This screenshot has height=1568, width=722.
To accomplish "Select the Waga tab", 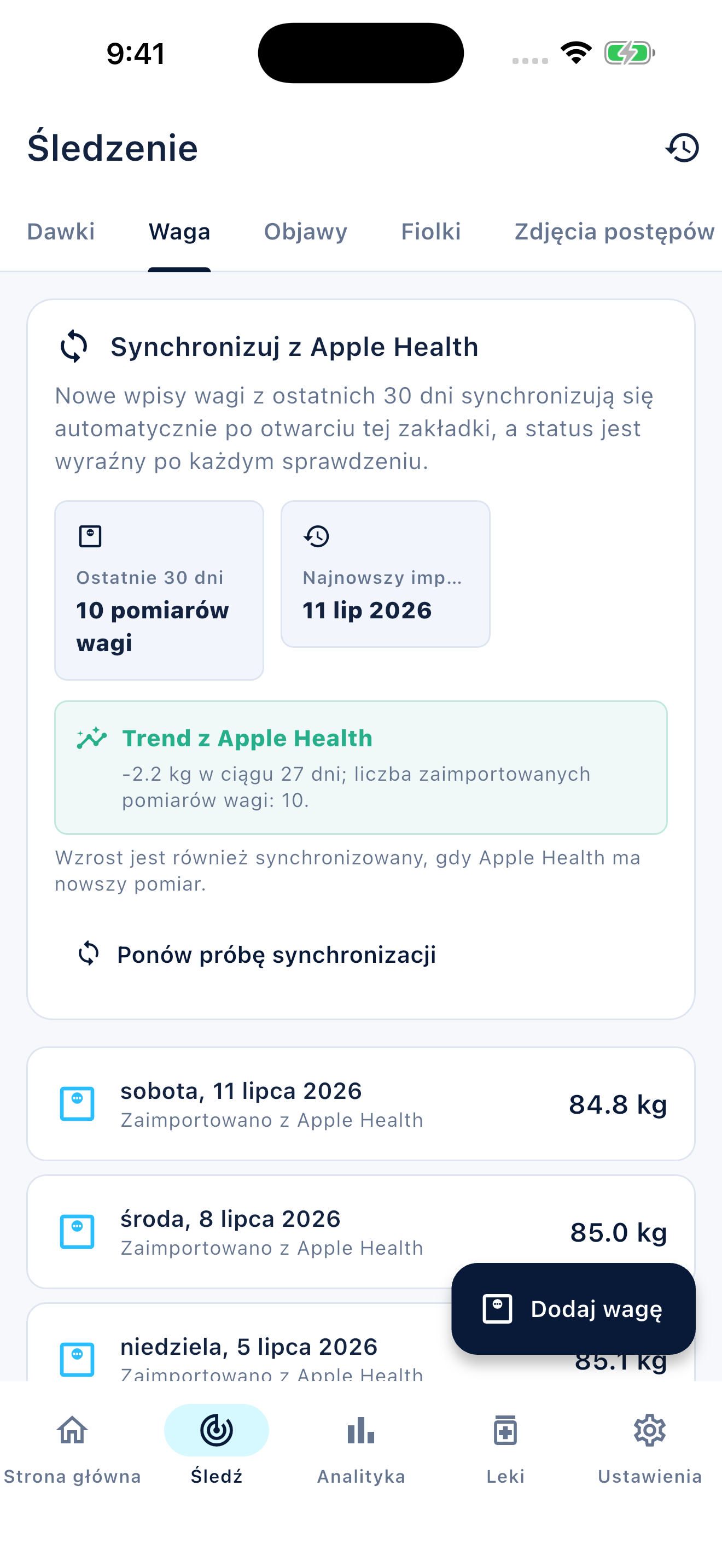I will (x=179, y=232).
